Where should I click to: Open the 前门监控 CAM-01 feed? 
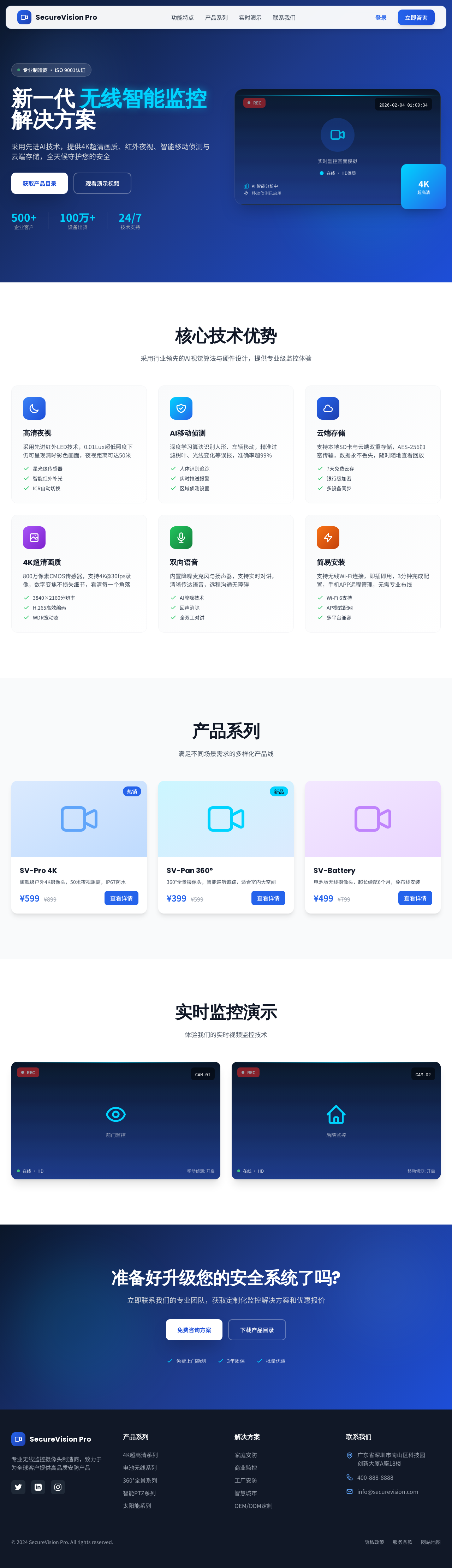click(x=116, y=1120)
